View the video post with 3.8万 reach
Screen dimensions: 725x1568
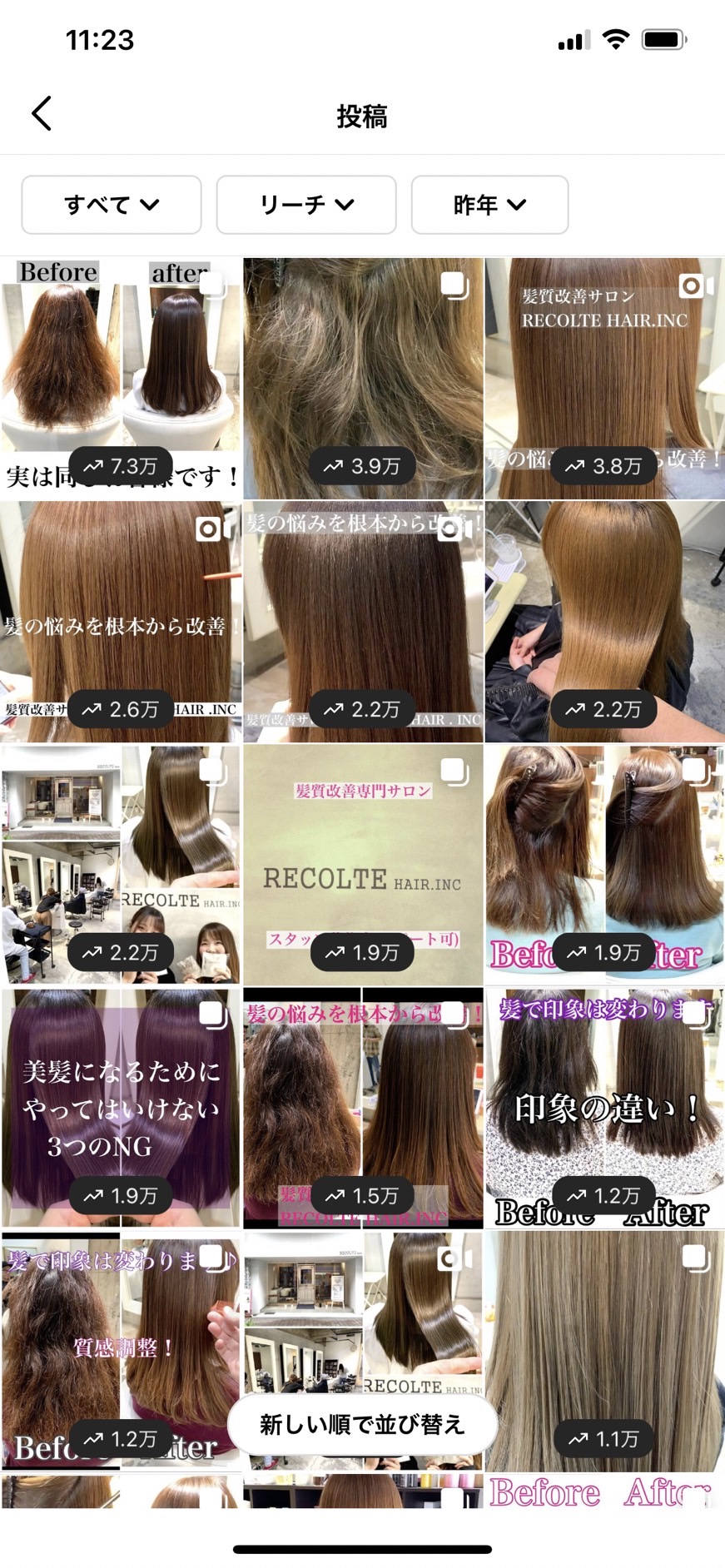coord(605,366)
